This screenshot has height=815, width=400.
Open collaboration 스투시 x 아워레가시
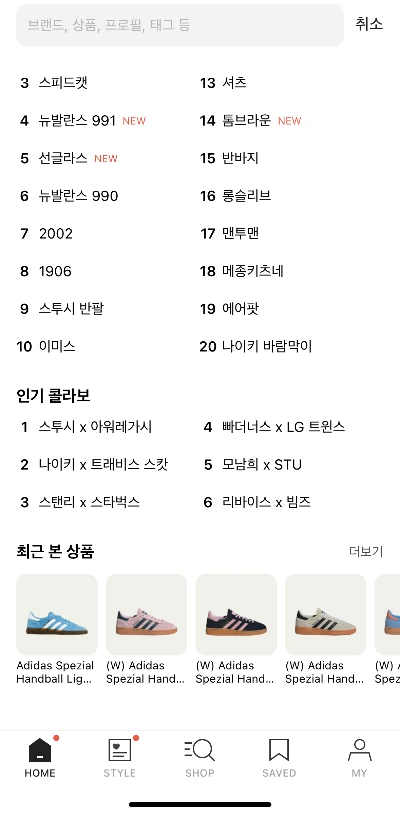[95, 427]
